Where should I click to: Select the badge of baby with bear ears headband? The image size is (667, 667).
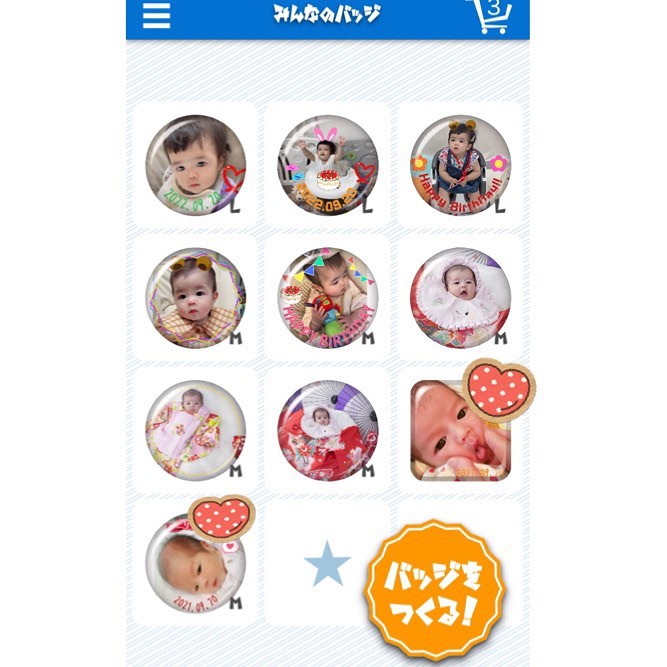[195, 297]
